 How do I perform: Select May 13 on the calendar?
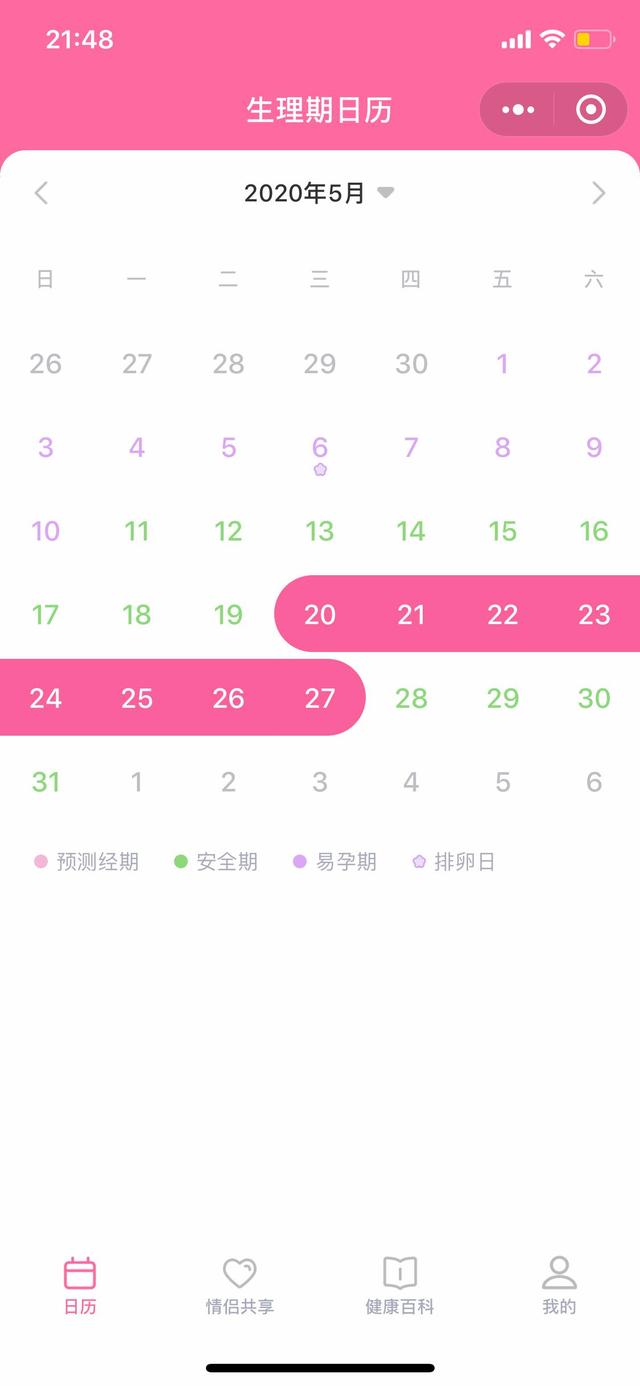(x=320, y=531)
